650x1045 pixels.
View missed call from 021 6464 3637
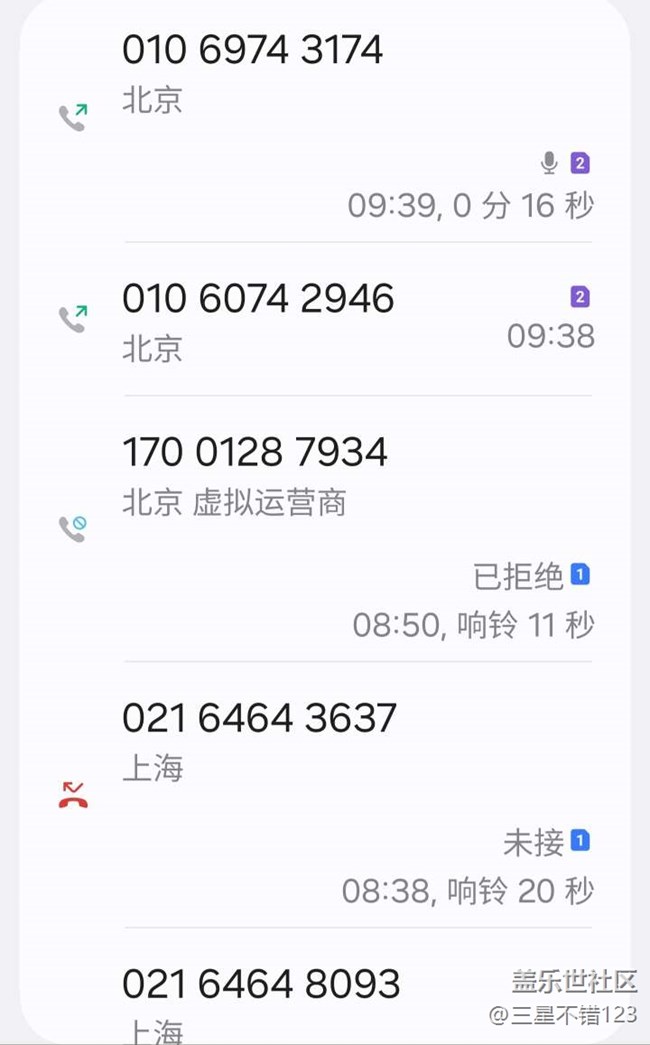click(x=259, y=718)
